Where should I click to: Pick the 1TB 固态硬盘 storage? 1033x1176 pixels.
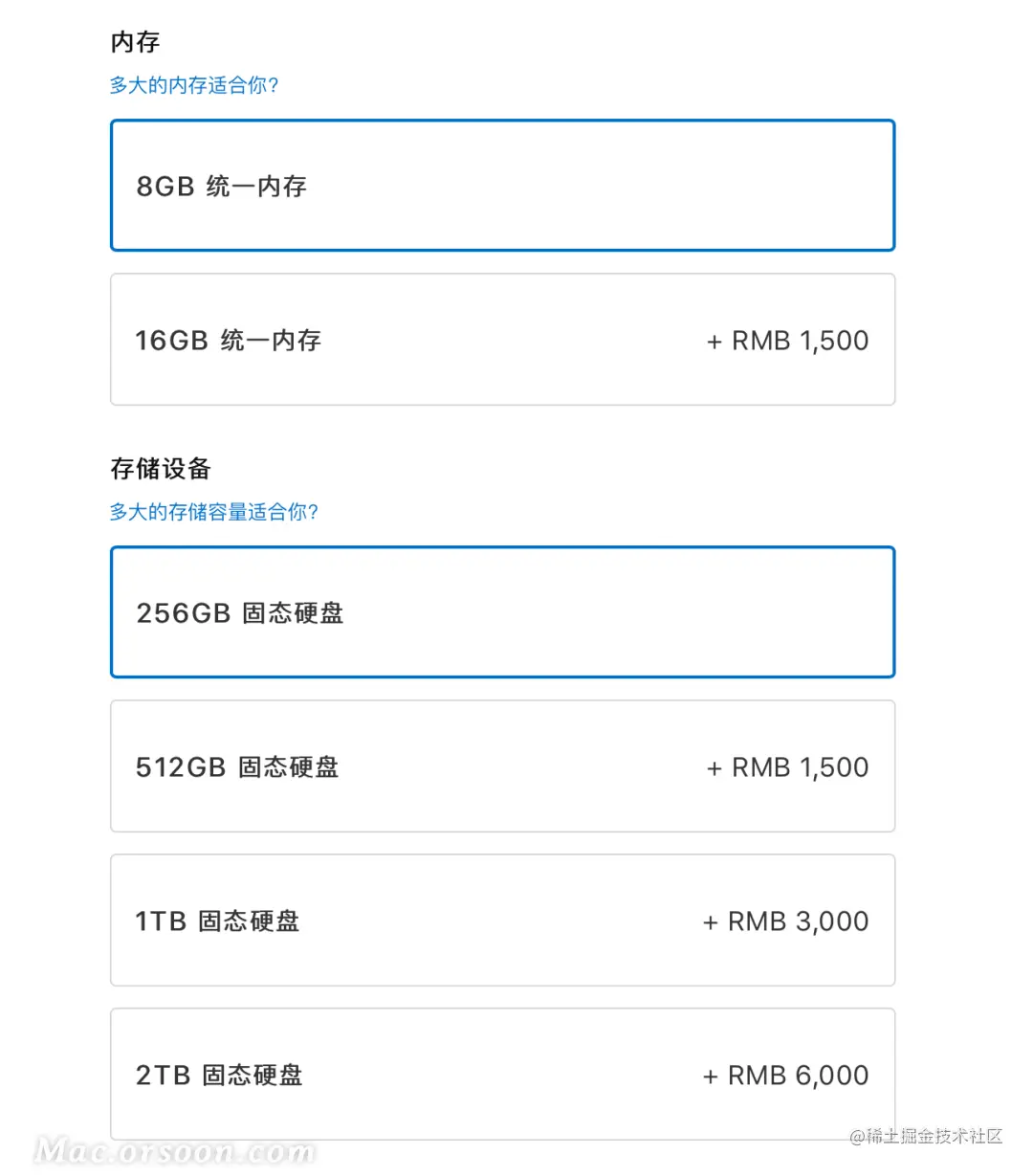(502, 921)
